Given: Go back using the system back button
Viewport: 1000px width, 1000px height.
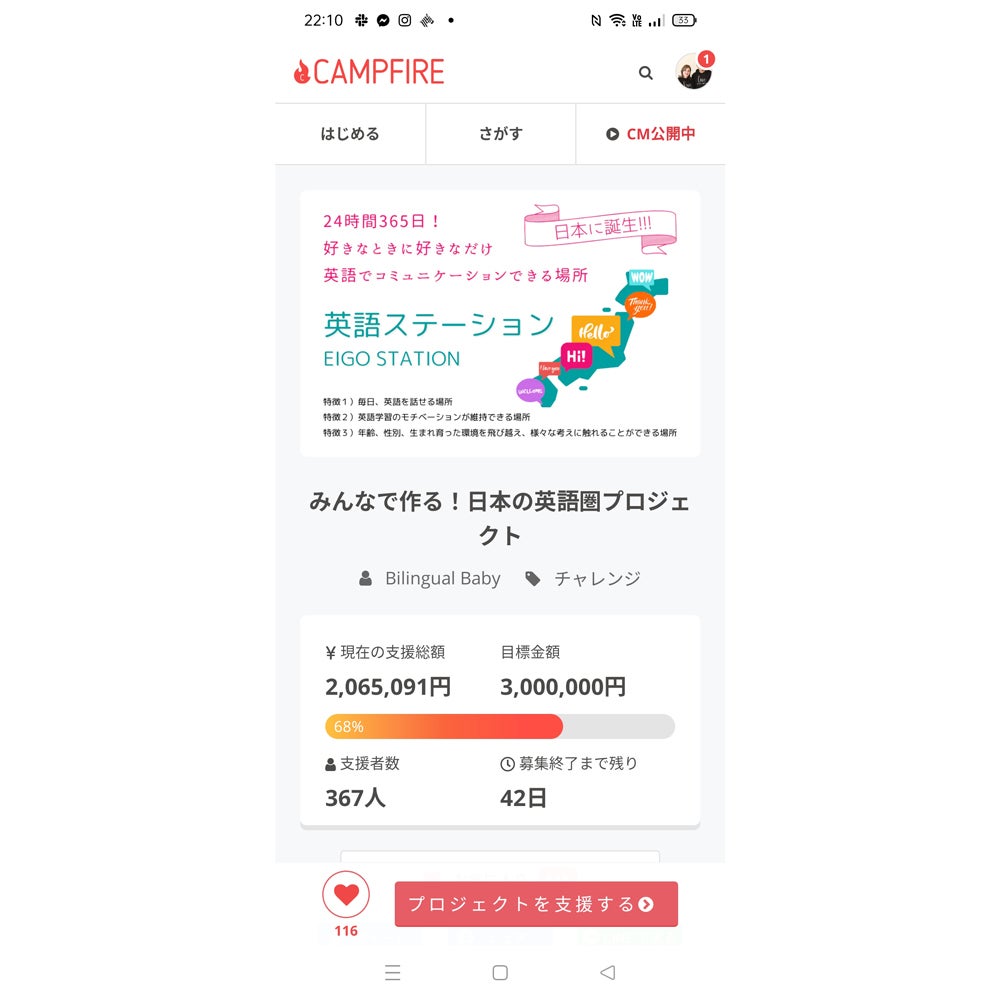Looking at the screenshot, I should click(x=607, y=972).
